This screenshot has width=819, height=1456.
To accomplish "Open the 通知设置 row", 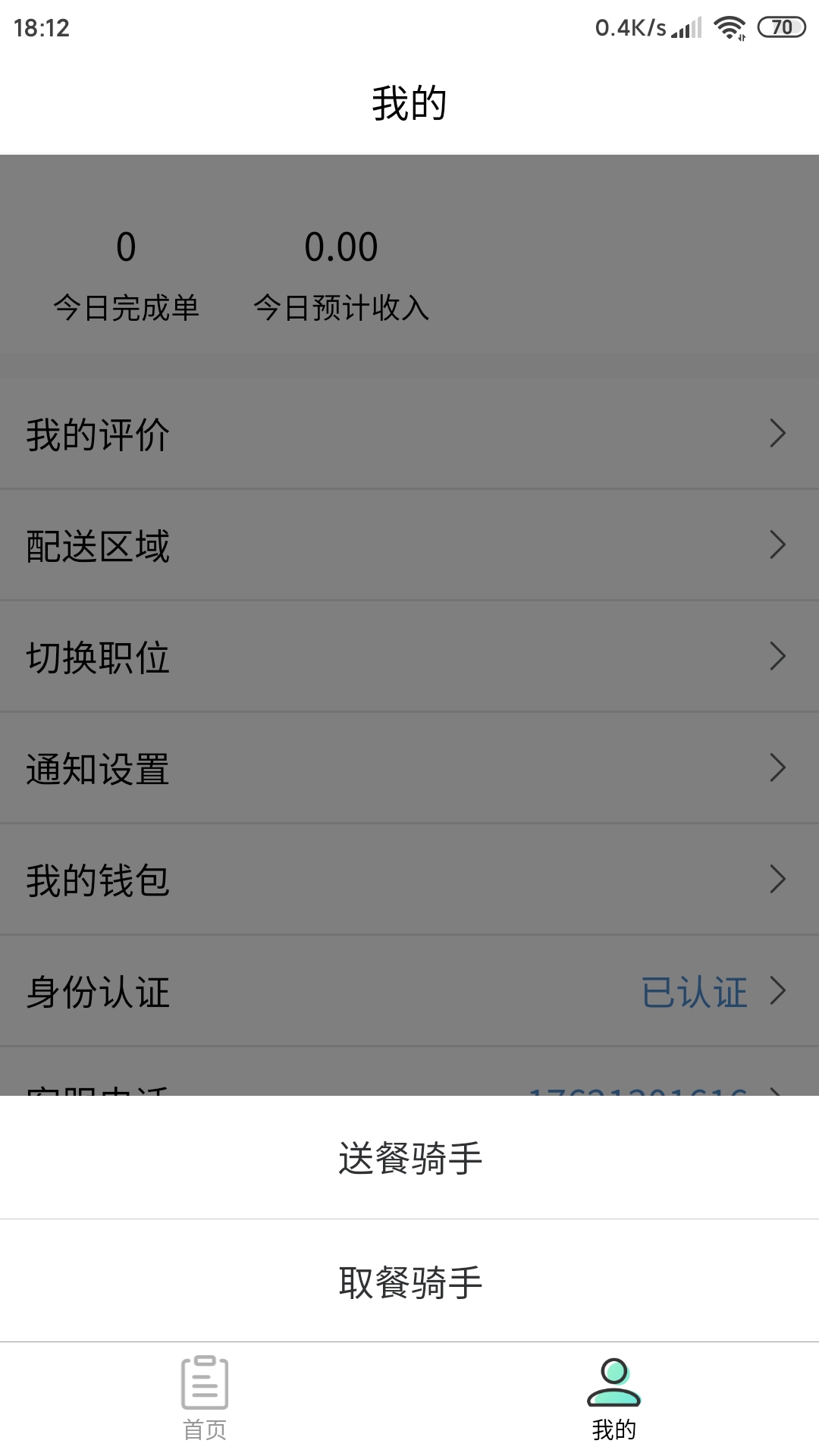I will (303, 768).
